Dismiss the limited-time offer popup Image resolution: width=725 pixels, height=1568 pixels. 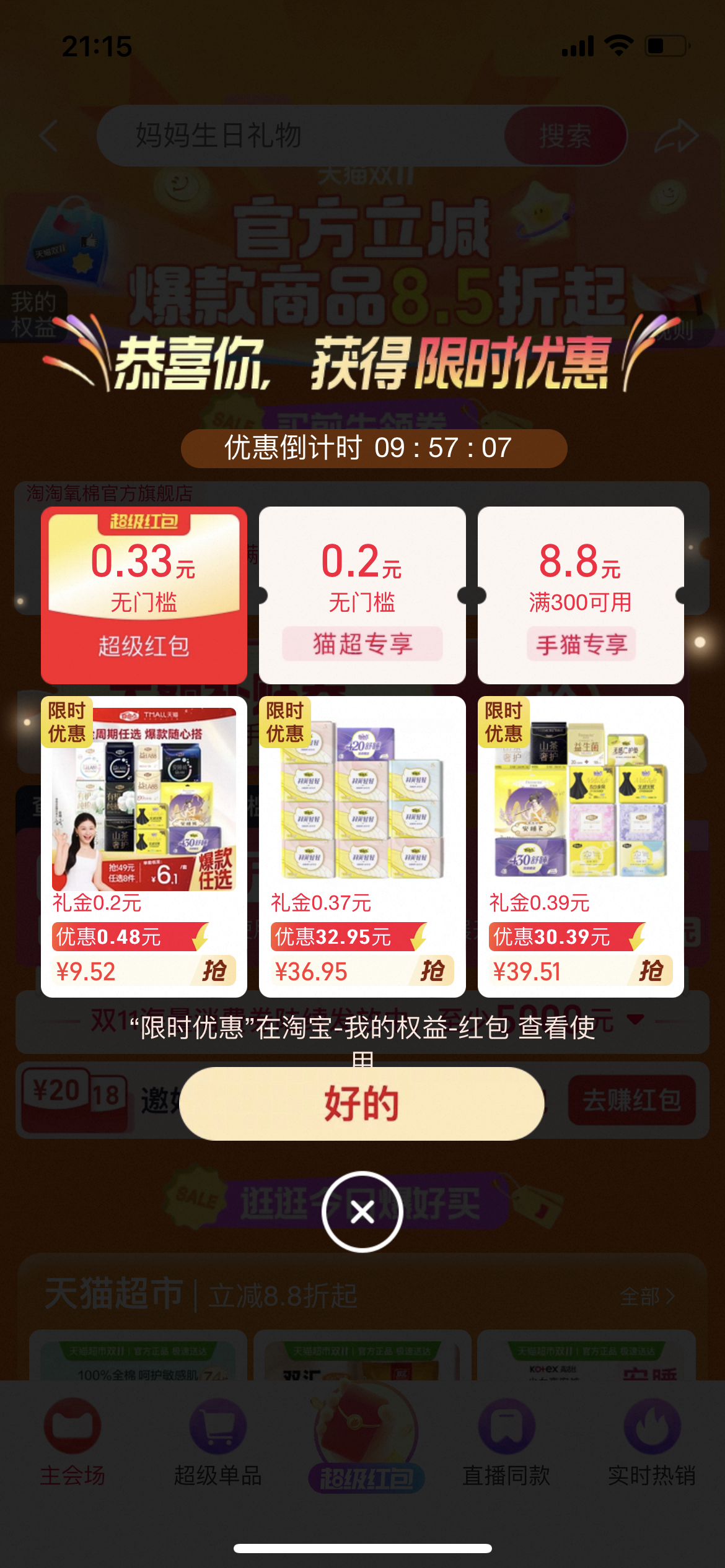coord(362,1211)
